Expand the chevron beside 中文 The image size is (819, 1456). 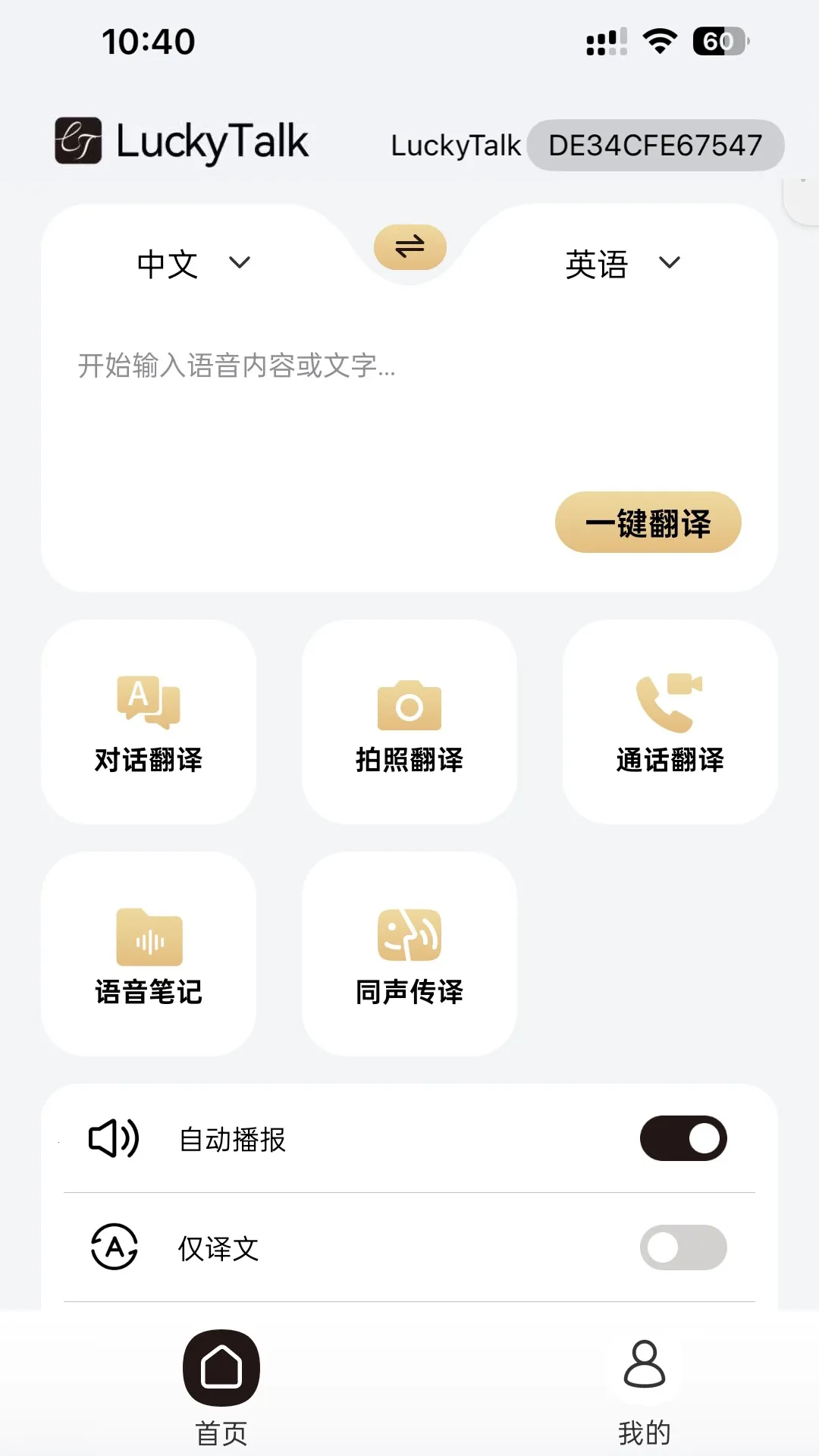(239, 264)
